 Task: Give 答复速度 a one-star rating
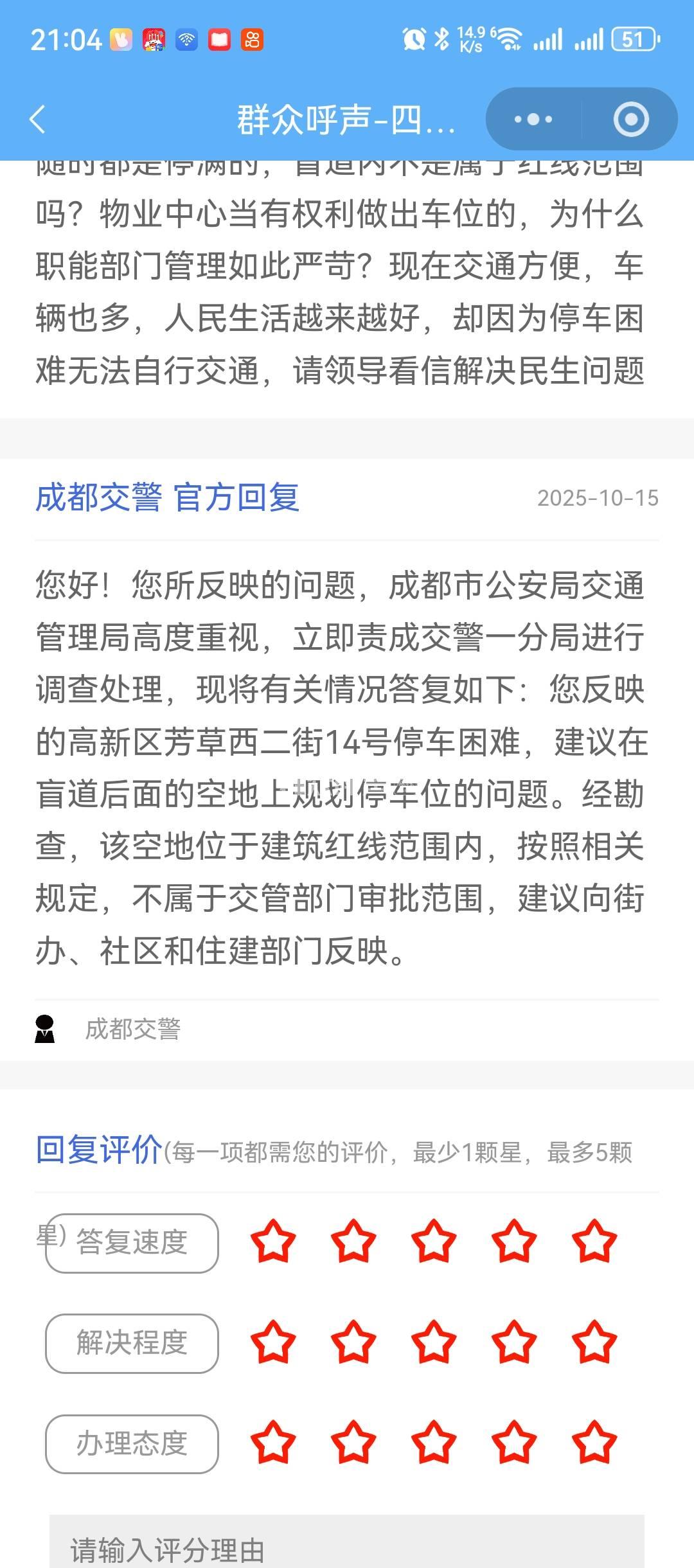(x=273, y=1242)
